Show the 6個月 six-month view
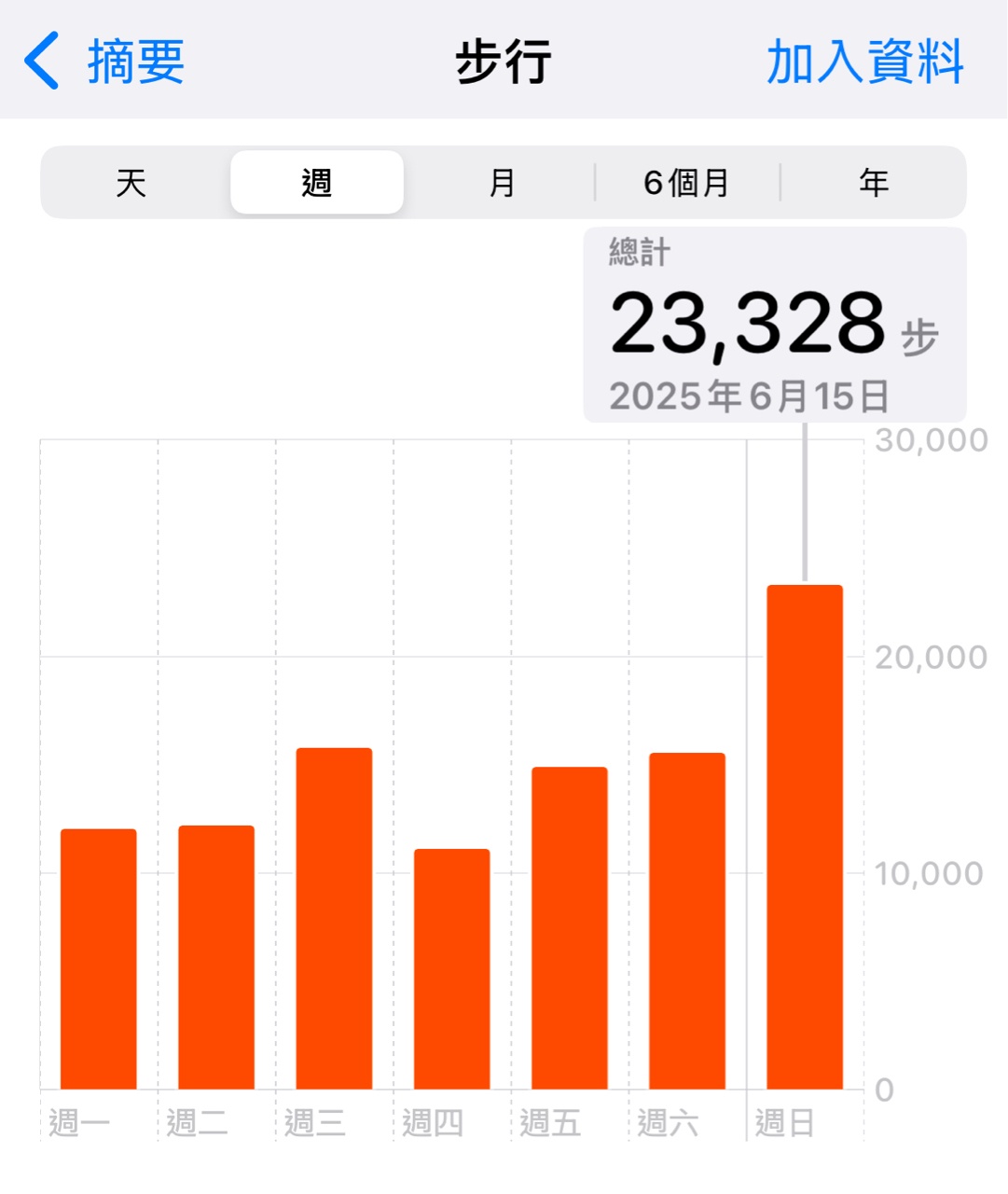1008x1194 pixels. (687, 183)
